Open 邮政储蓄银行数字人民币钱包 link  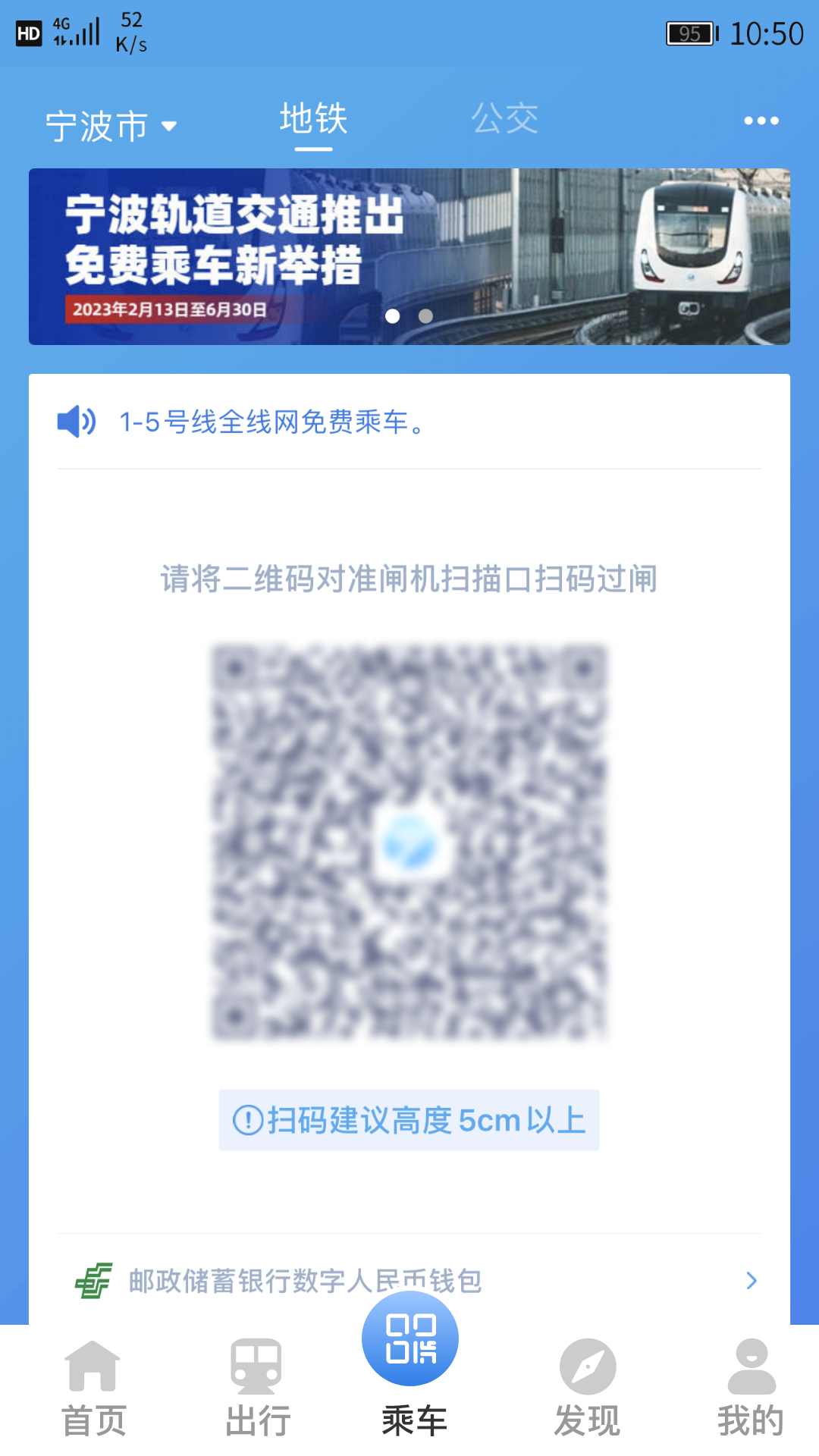[x=303, y=1280]
